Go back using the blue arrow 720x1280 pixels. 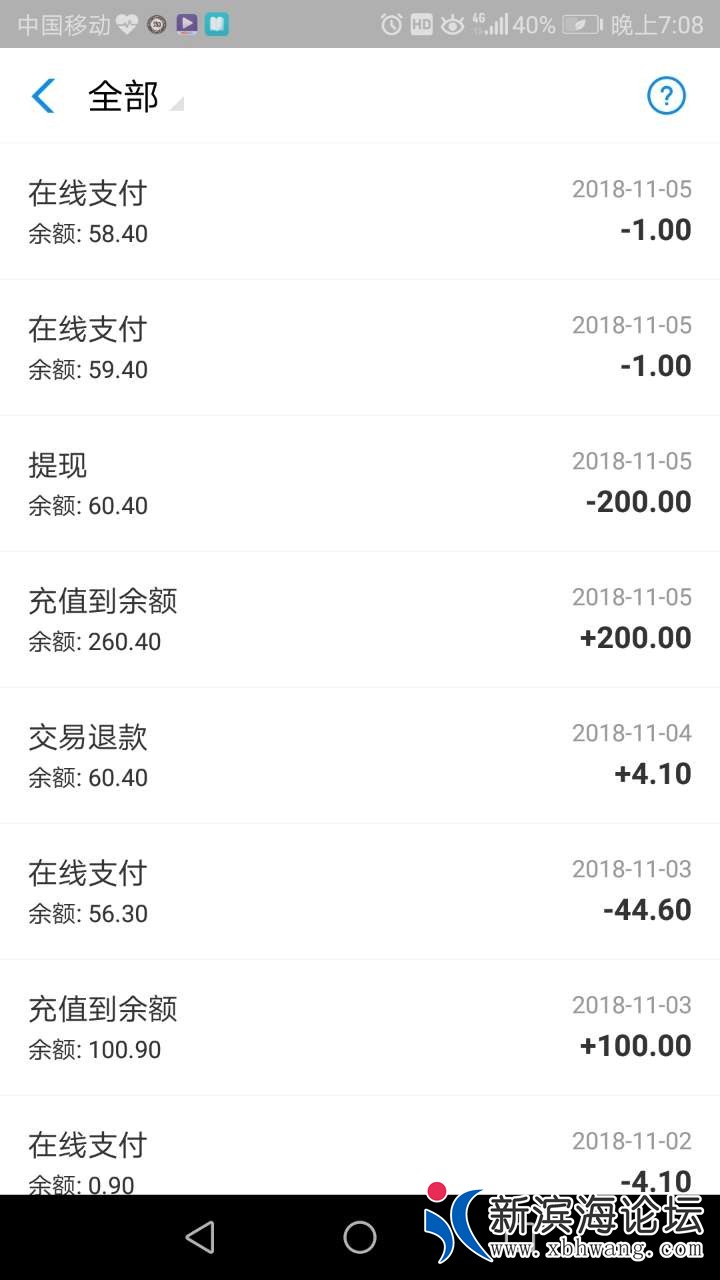[x=43, y=96]
